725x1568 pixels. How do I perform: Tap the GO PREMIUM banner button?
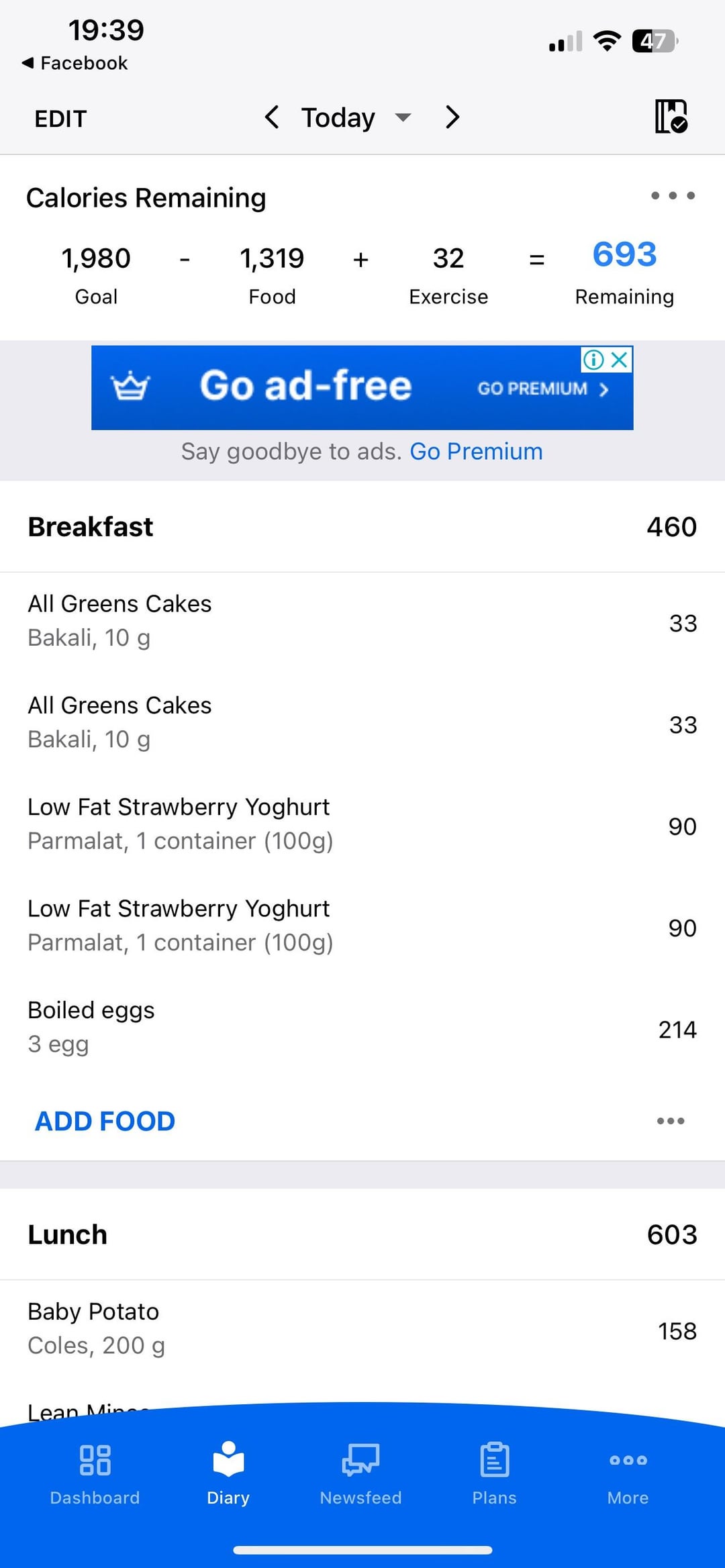click(542, 389)
